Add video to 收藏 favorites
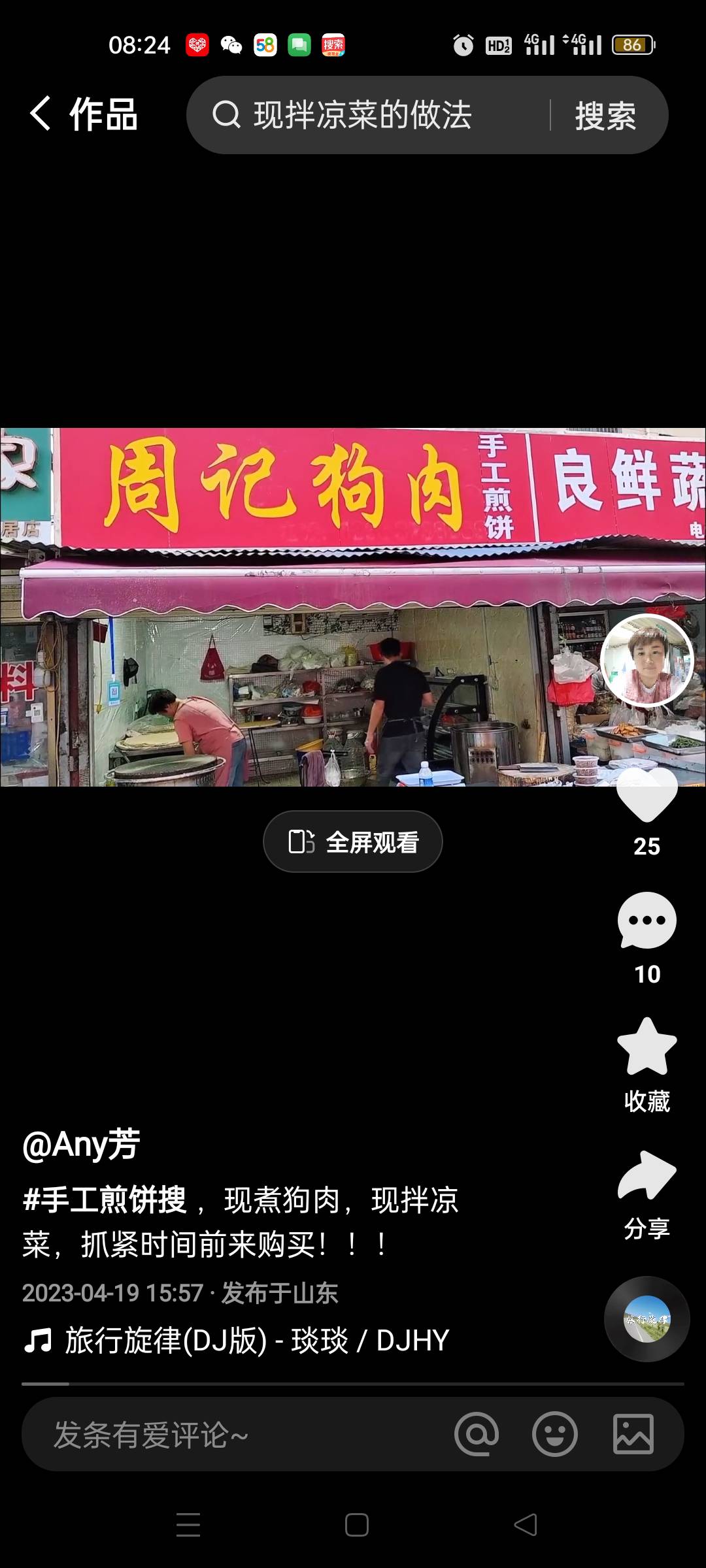This screenshot has height=1568, width=706. (647, 1047)
